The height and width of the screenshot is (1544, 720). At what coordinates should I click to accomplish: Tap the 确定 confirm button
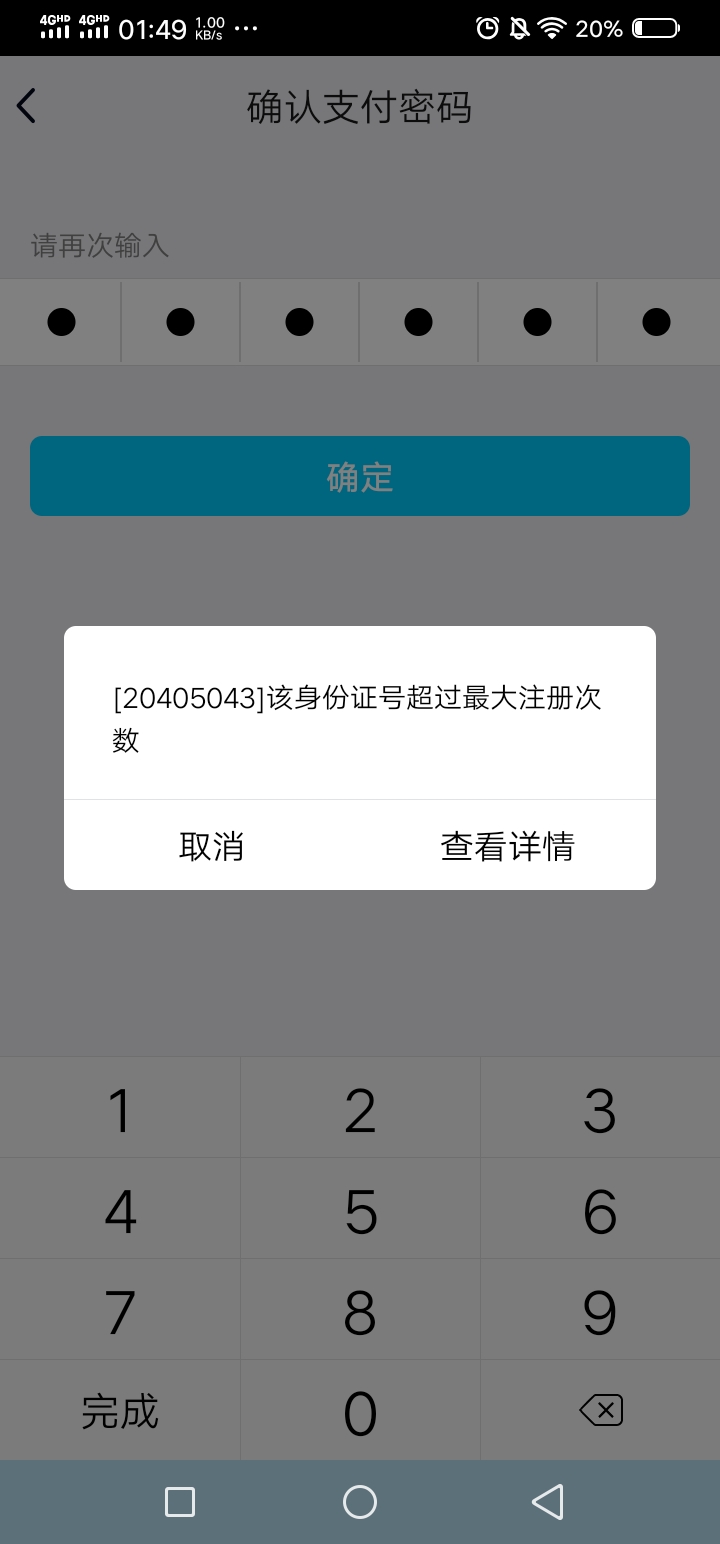click(x=360, y=476)
